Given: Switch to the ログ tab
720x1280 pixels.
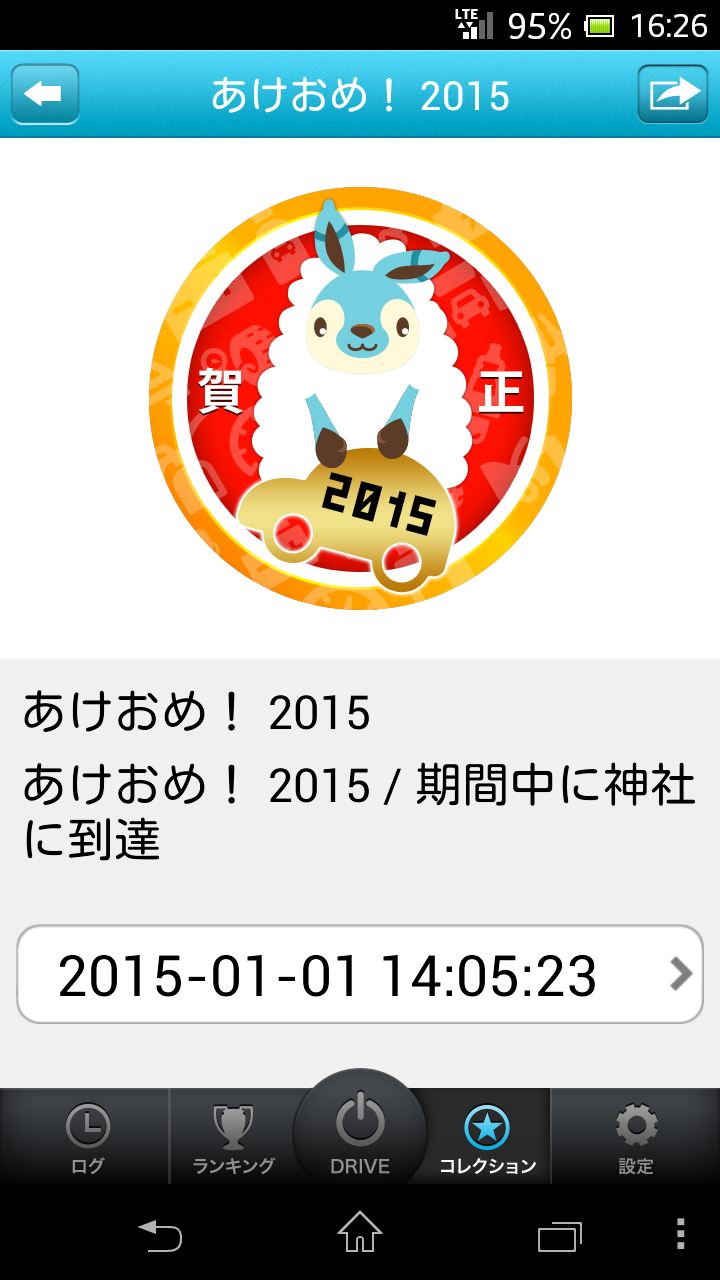Looking at the screenshot, I should click(x=86, y=1138).
